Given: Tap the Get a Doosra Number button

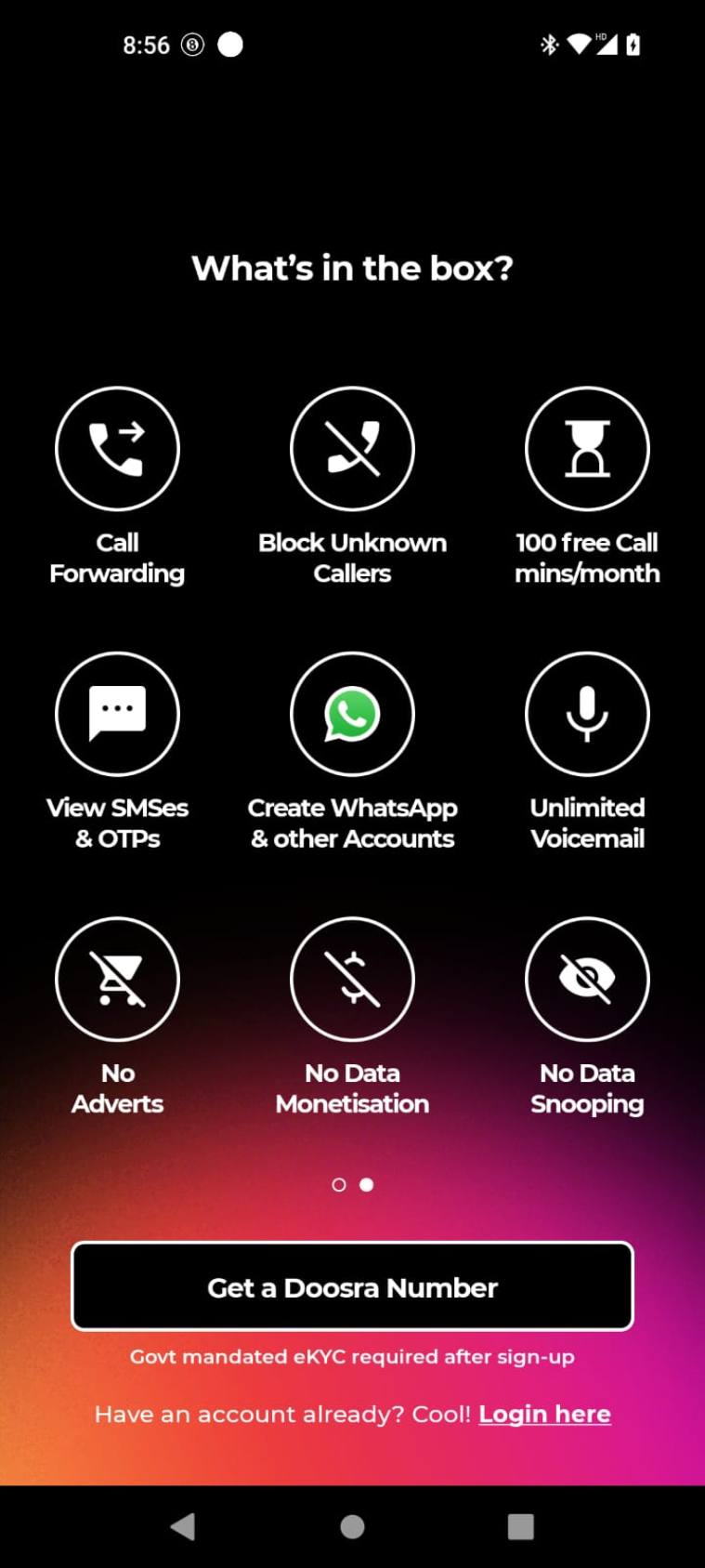Looking at the screenshot, I should pyautogui.click(x=352, y=1286).
